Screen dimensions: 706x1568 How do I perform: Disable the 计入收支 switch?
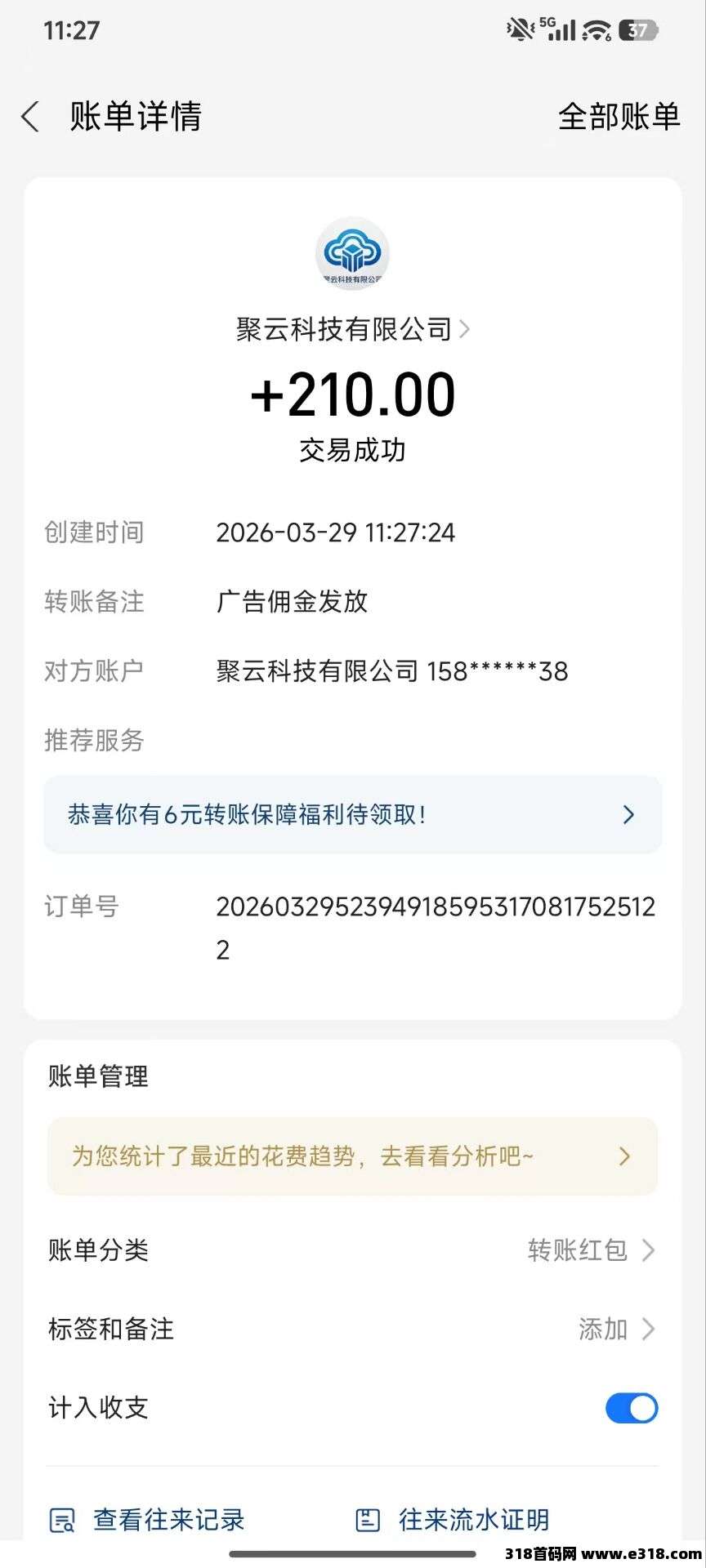coord(631,1408)
